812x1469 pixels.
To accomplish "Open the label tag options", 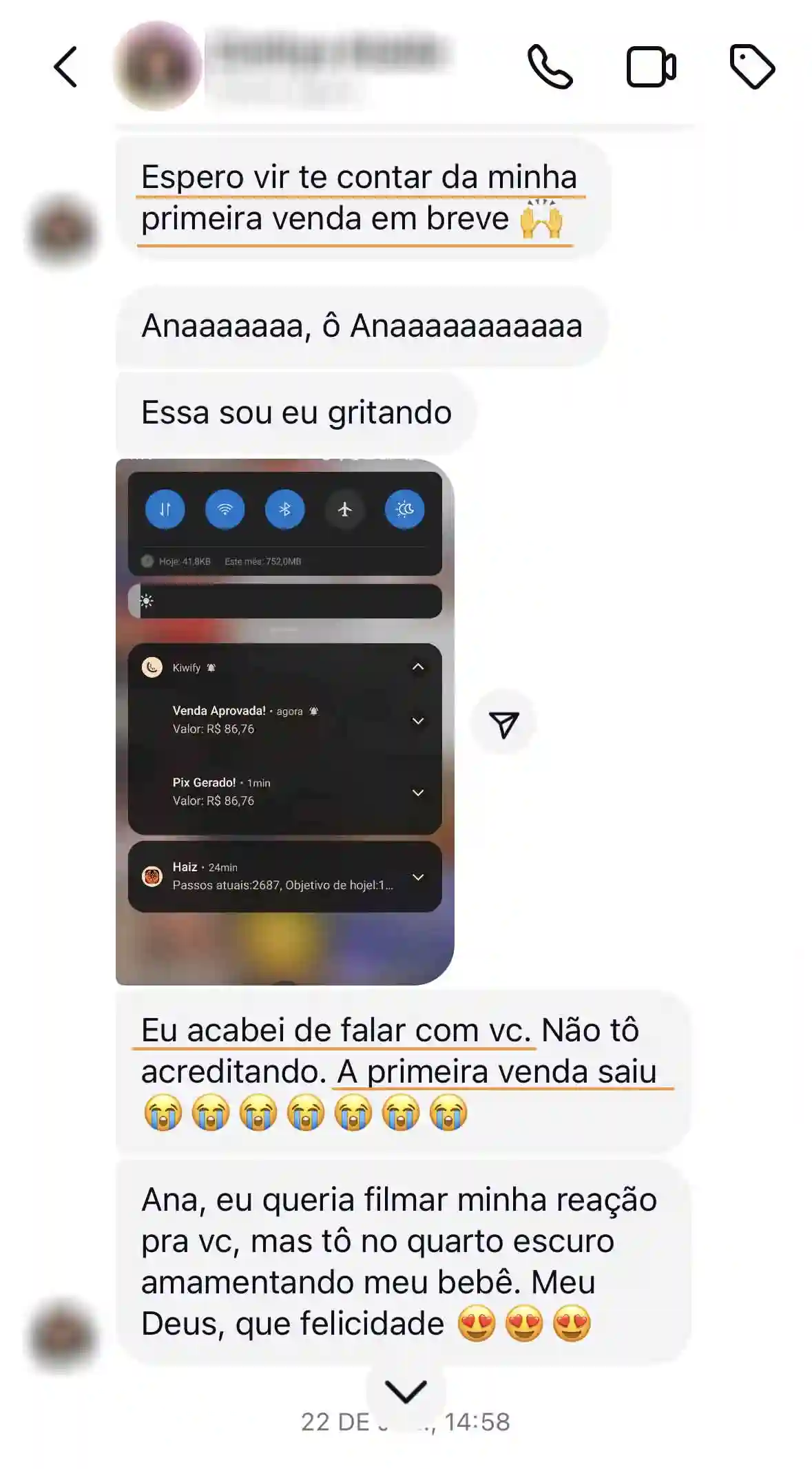I will tap(752, 67).
